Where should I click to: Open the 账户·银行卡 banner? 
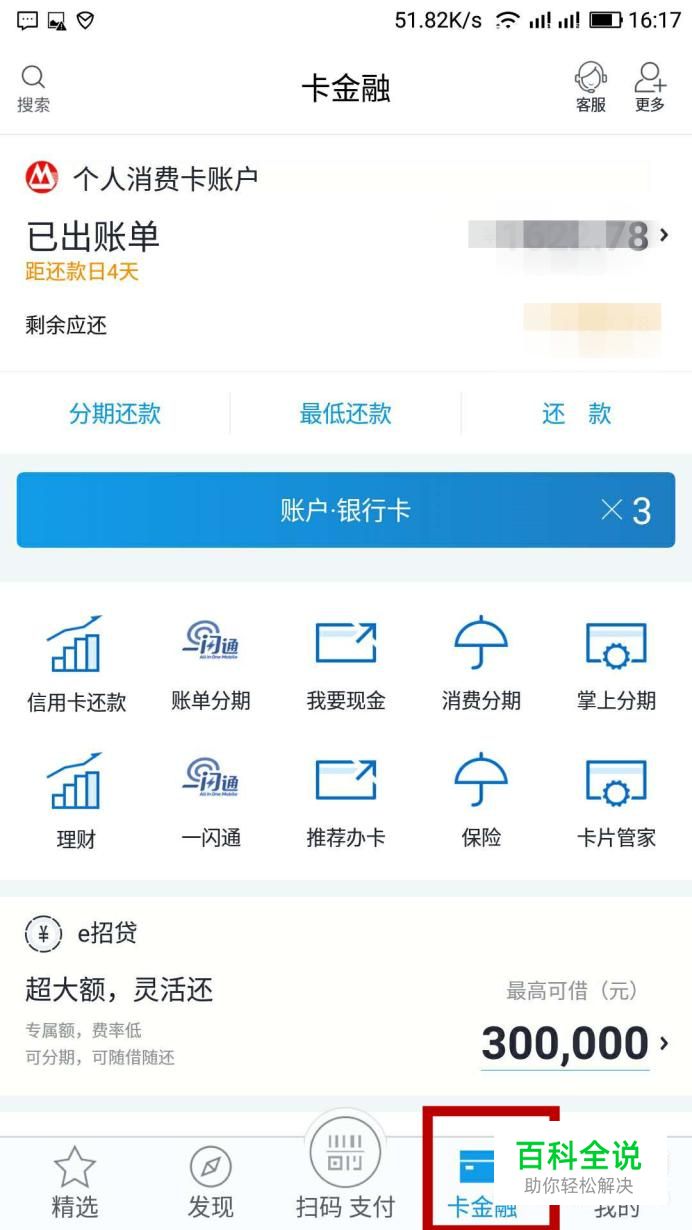(346, 510)
